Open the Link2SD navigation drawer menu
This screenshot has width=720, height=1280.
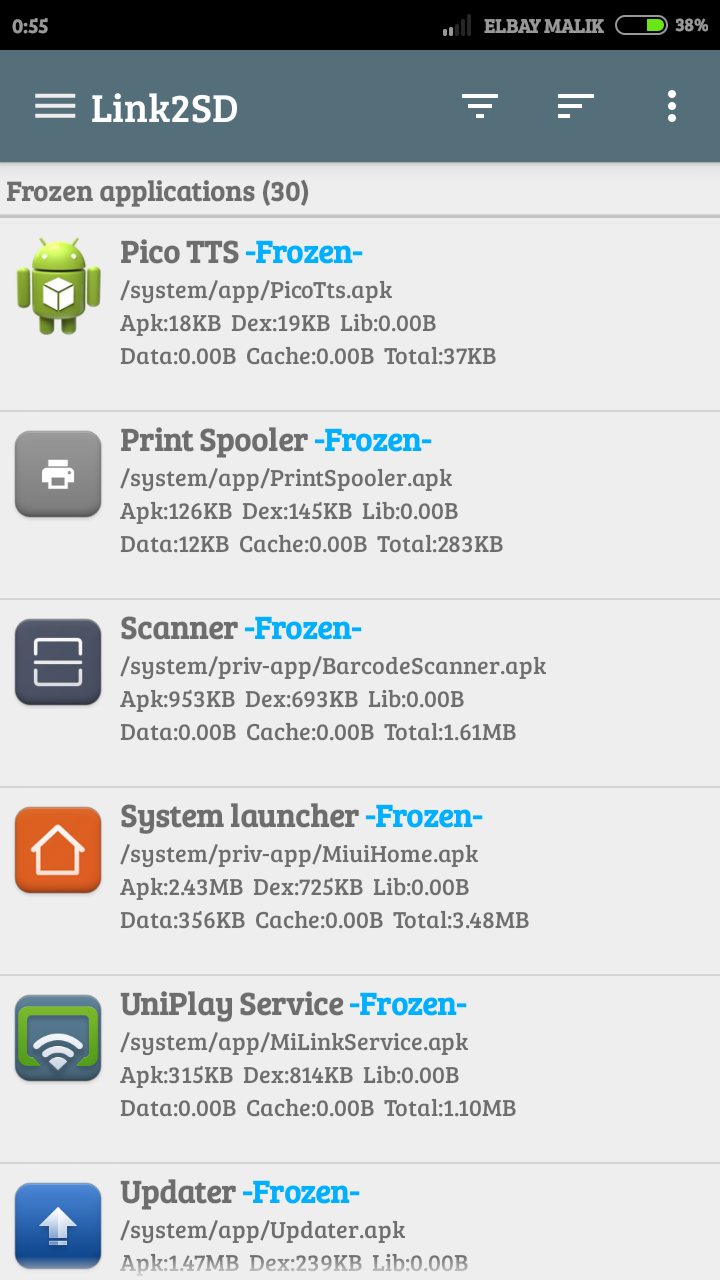tap(55, 107)
